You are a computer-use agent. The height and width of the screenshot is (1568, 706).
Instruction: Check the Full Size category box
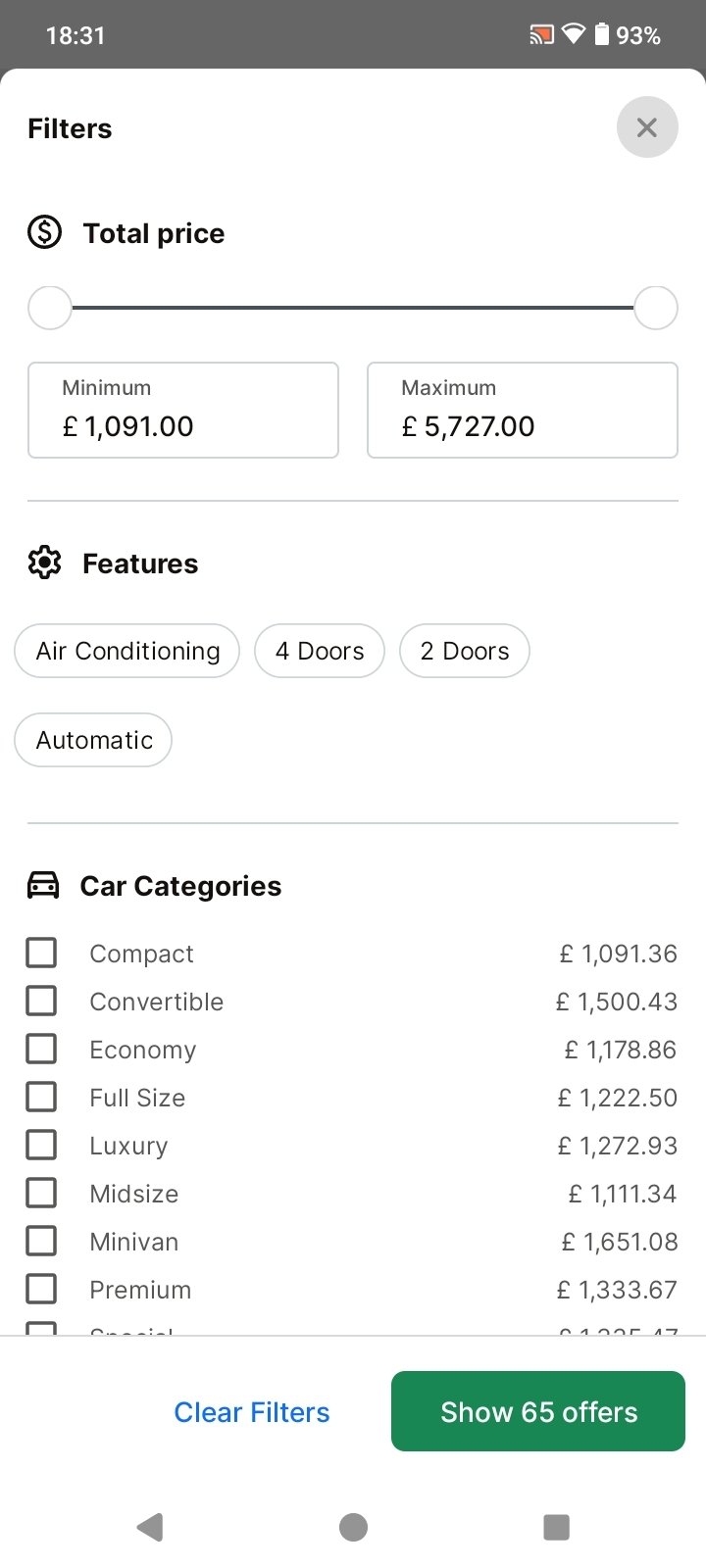[x=41, y=1097]
